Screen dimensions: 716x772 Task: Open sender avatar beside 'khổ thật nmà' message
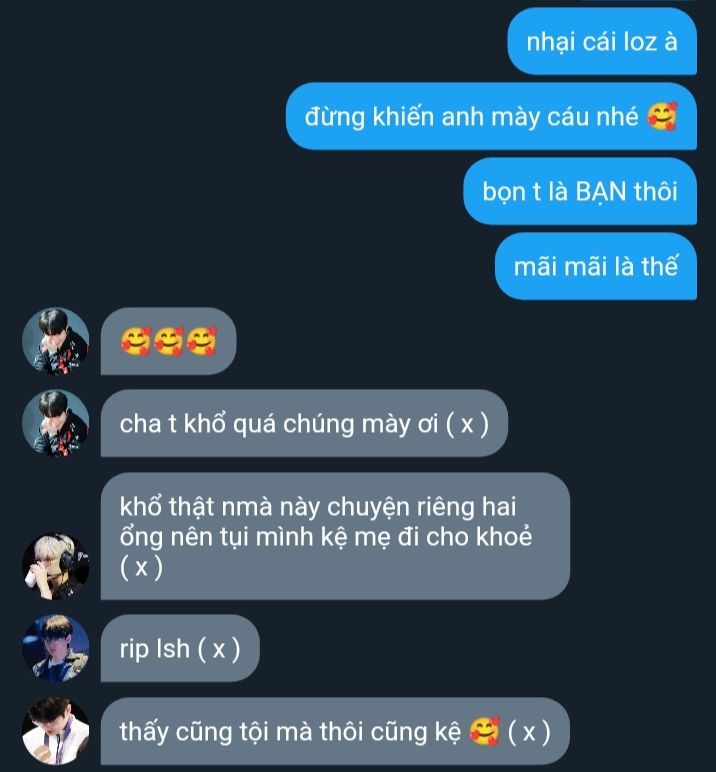pos(56,566)
